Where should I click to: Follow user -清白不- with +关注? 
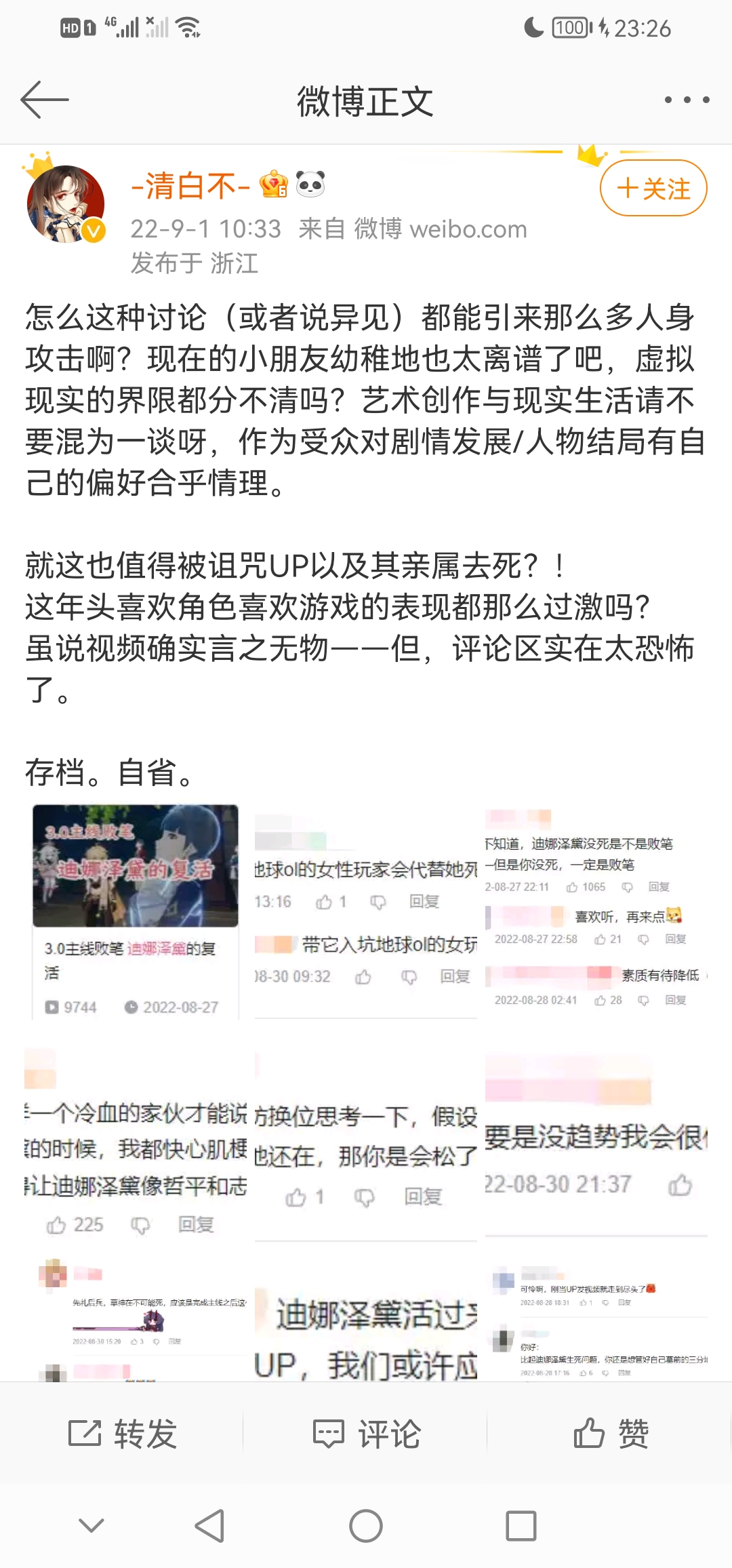pyautogui.click(x=653, y=189)
